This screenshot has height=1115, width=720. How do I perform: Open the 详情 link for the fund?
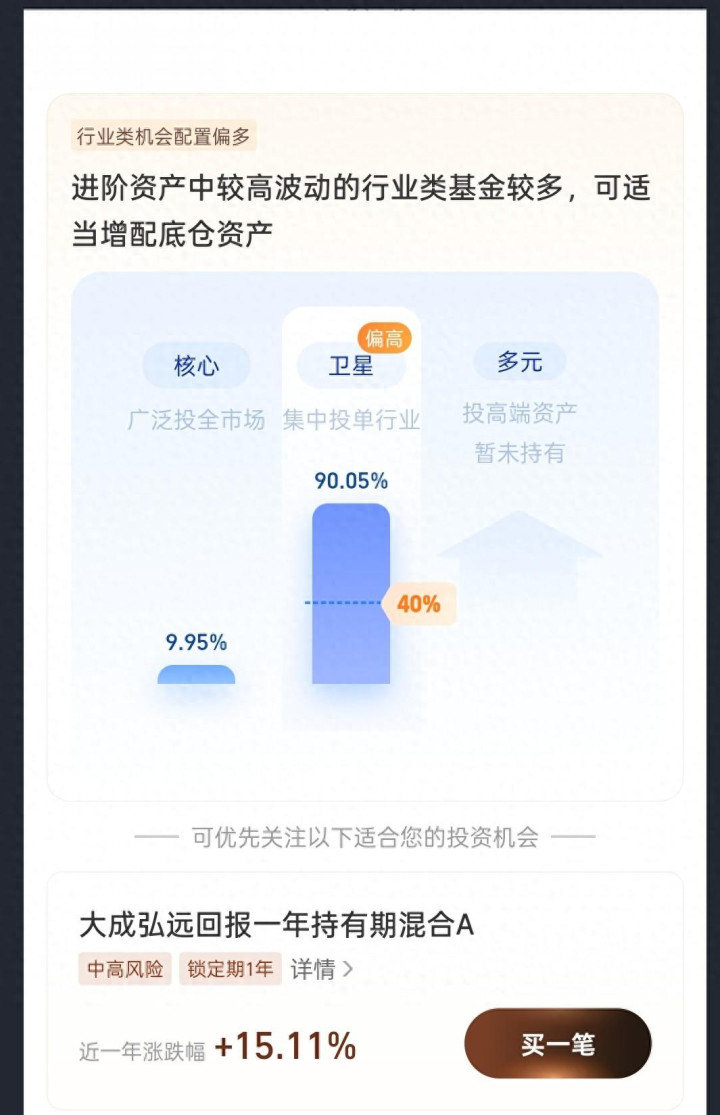pyautogui.click(x=321, y=969)
